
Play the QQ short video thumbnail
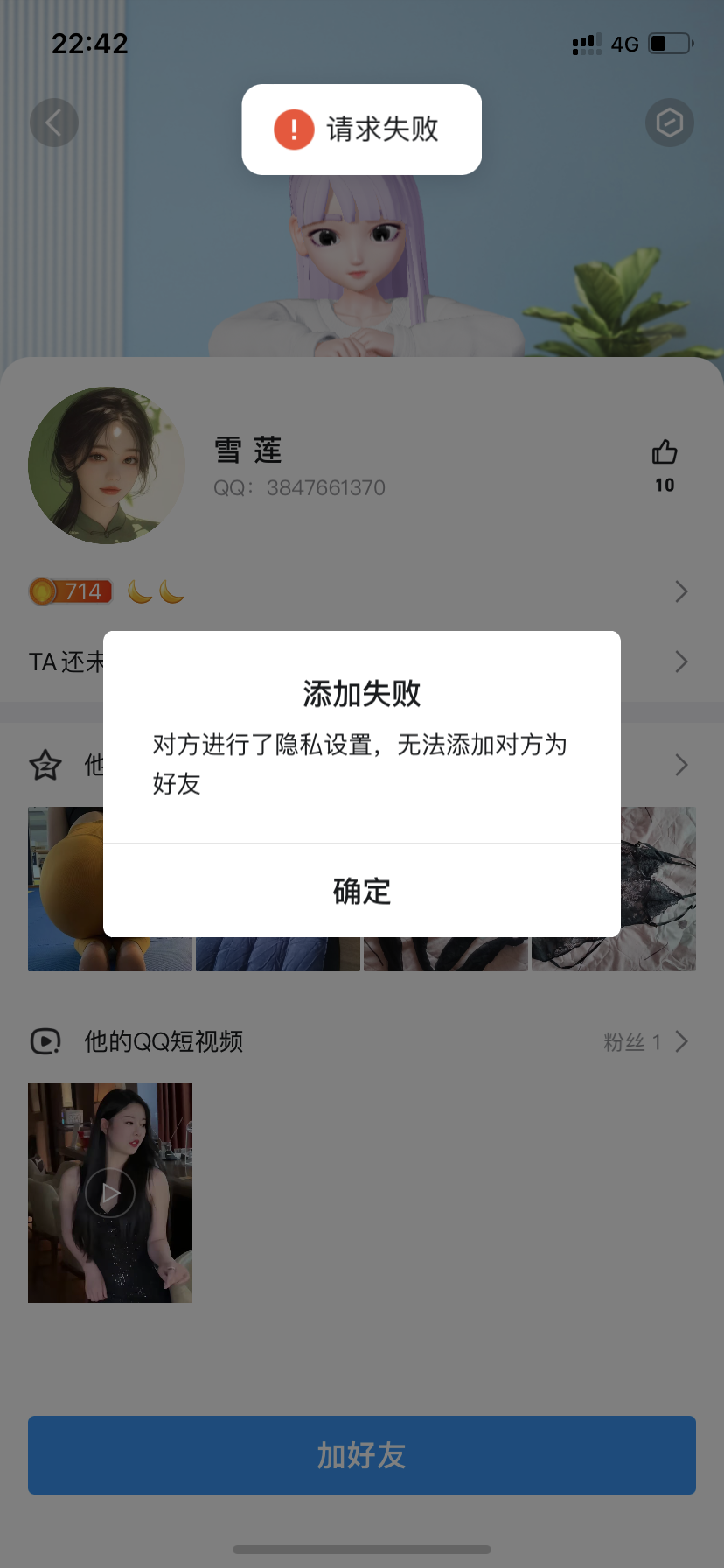(x=110, y=1193)
